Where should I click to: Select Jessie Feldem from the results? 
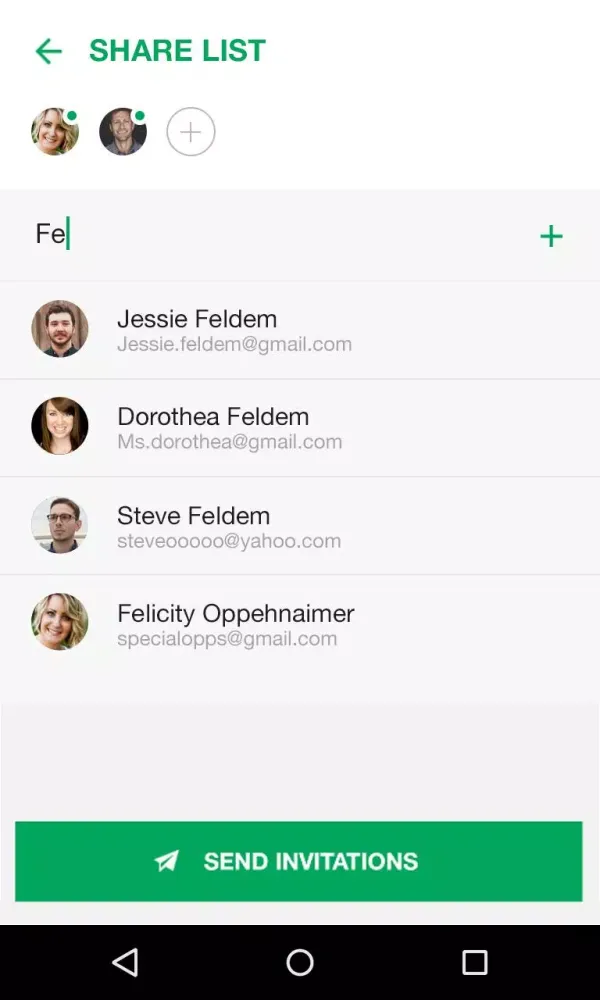[300, 330]
